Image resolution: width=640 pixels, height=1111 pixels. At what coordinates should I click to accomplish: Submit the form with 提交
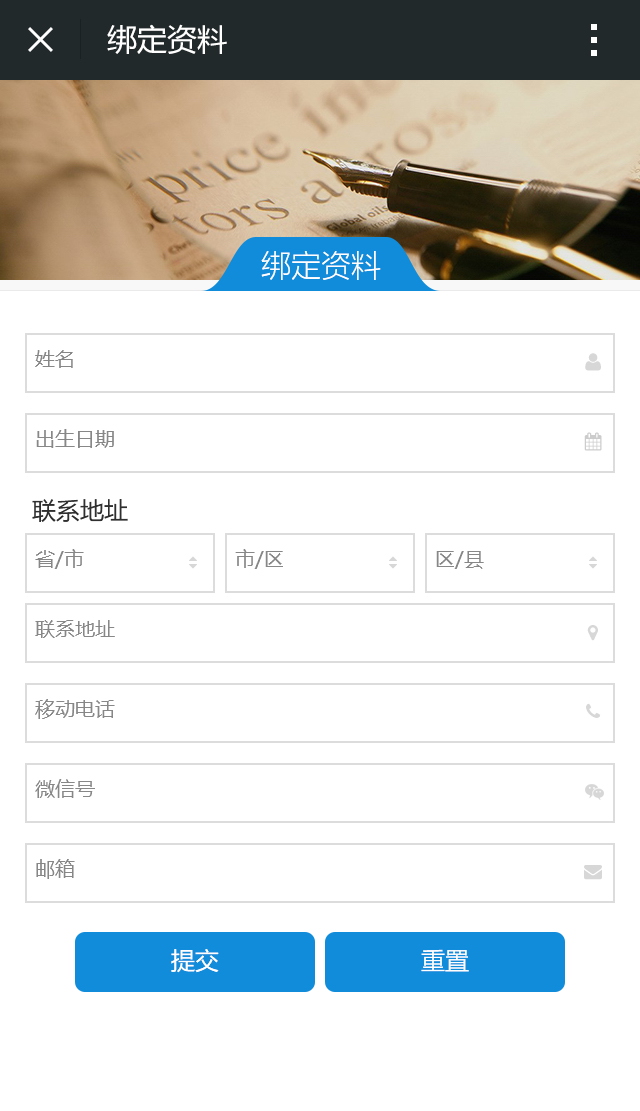[x=195, y=962]
